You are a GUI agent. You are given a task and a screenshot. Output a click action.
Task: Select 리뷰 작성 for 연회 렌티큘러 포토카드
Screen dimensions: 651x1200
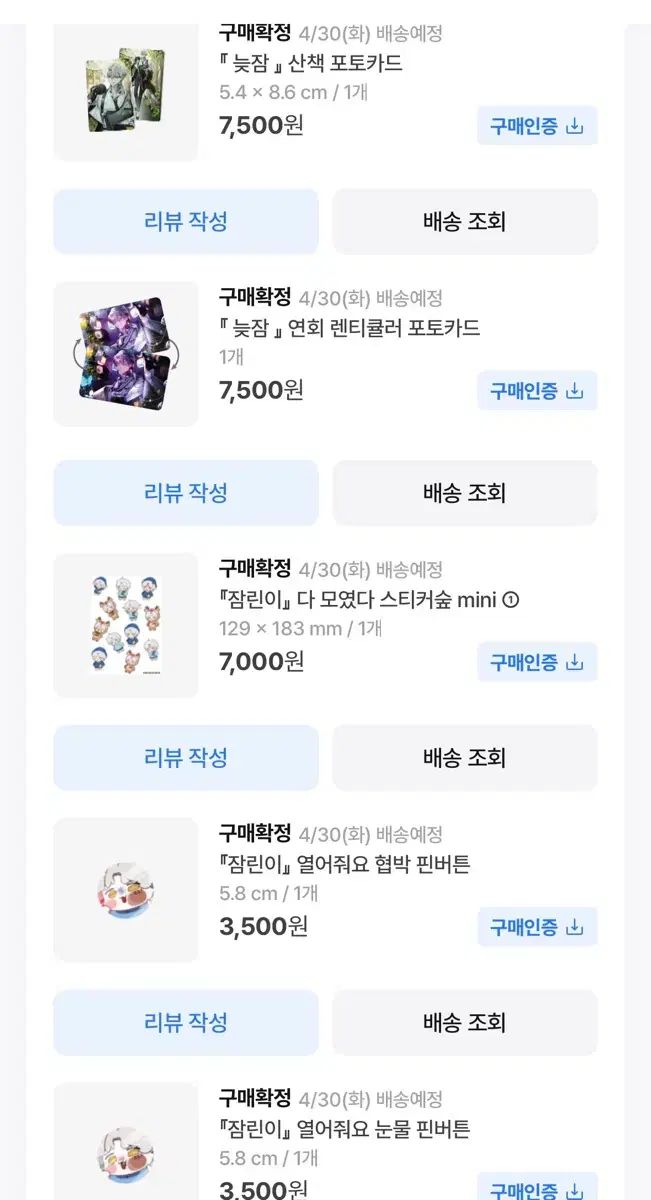[186, 492]
